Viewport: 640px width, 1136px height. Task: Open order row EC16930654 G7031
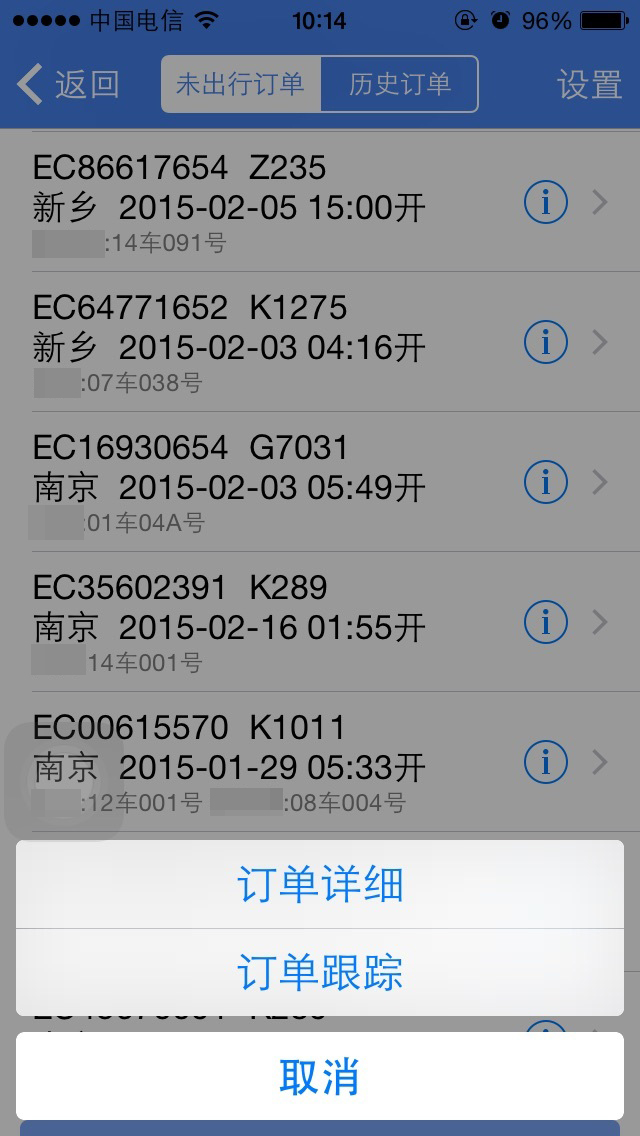pyautogui.click(x=320, y=482)
